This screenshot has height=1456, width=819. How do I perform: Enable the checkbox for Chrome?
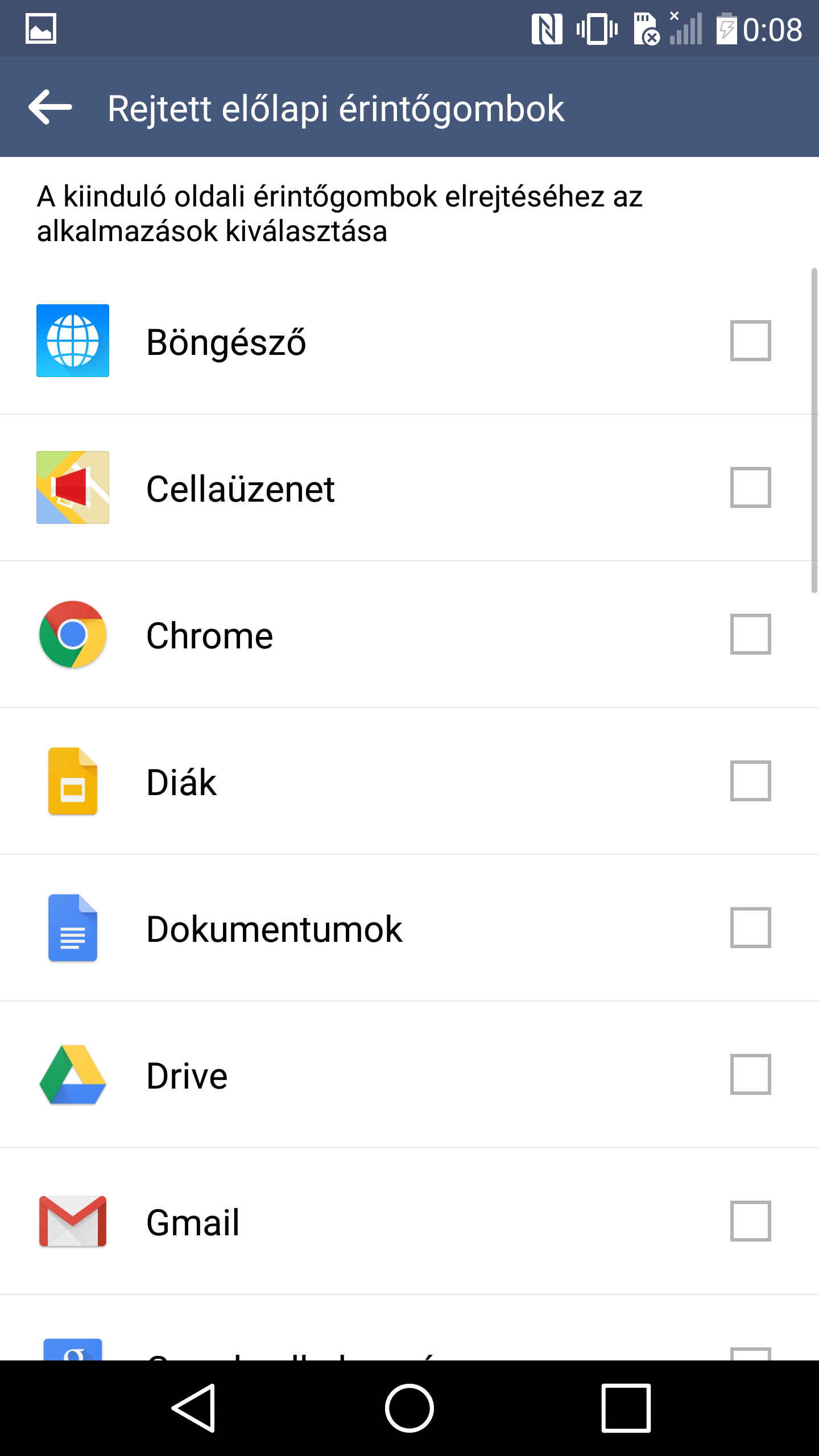[x=750, y=634]
